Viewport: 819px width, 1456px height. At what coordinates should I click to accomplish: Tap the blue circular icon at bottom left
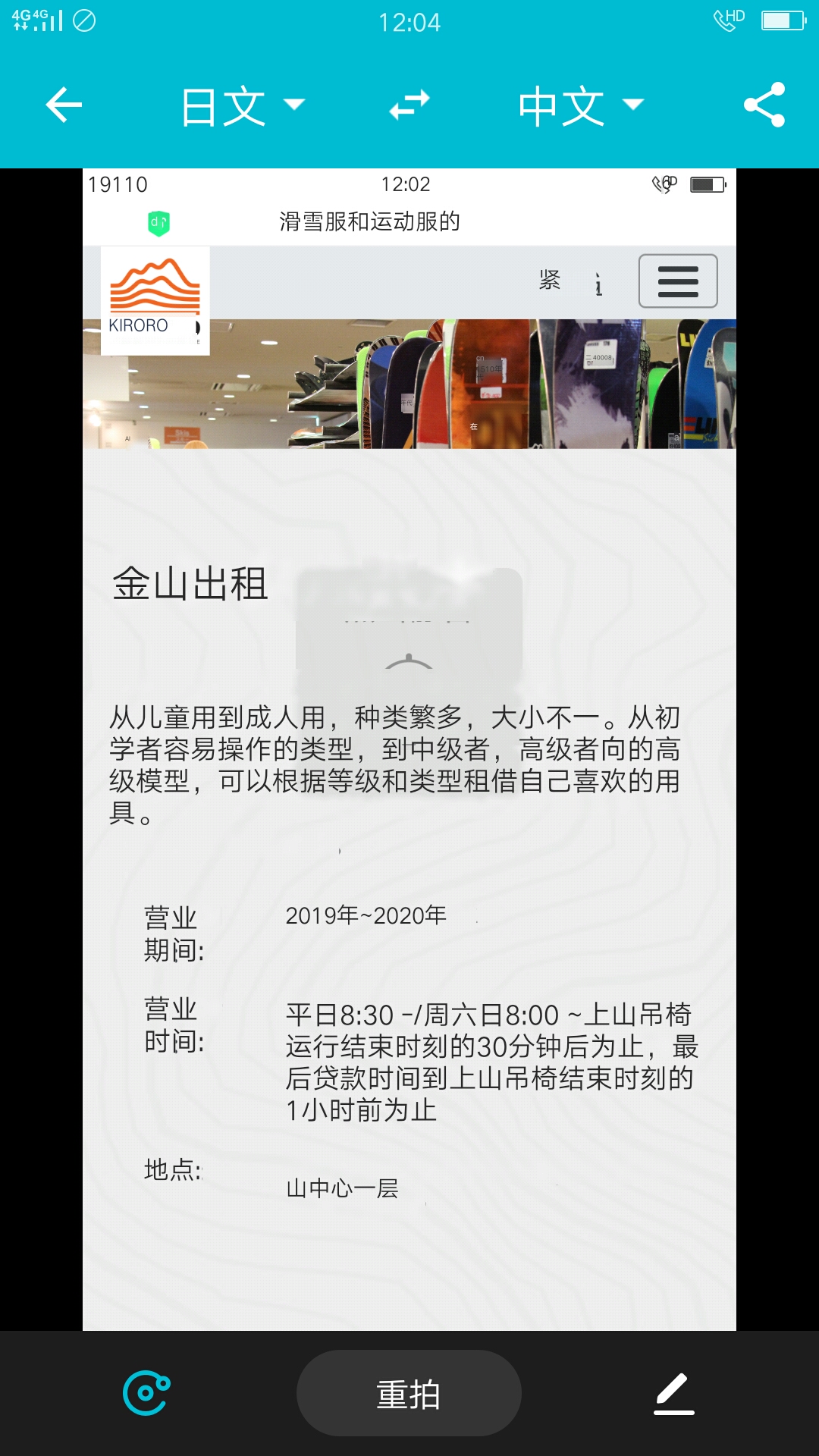pyautogui.click(x=146, y=1393)
